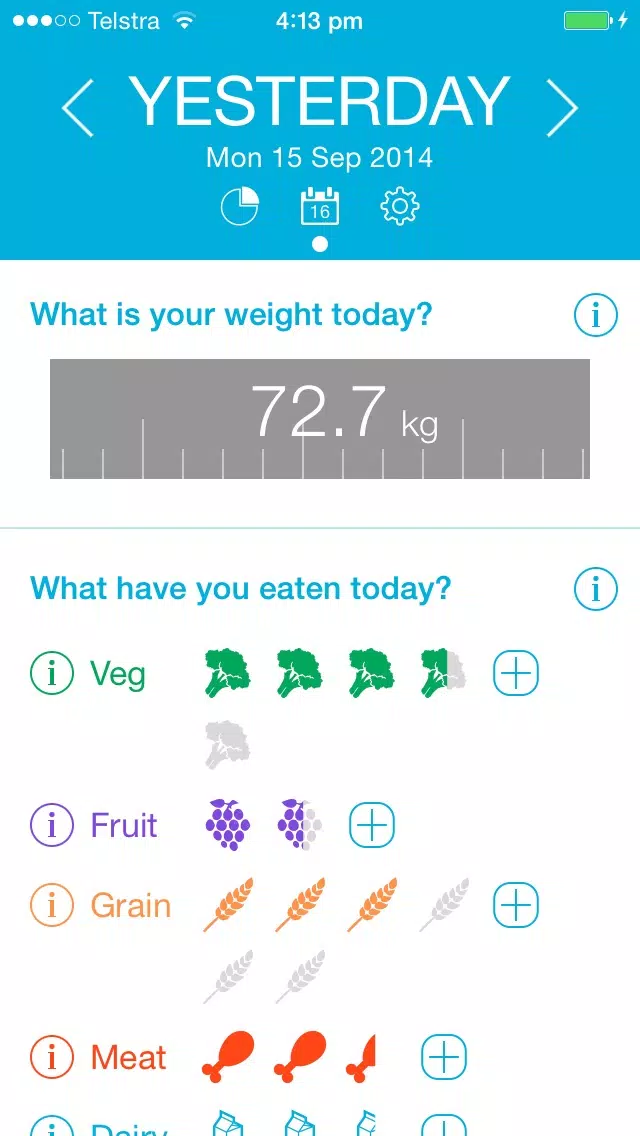This screenshot has width=640, height=1136.
Task: Add a Meat serving
Action: 444,1057
